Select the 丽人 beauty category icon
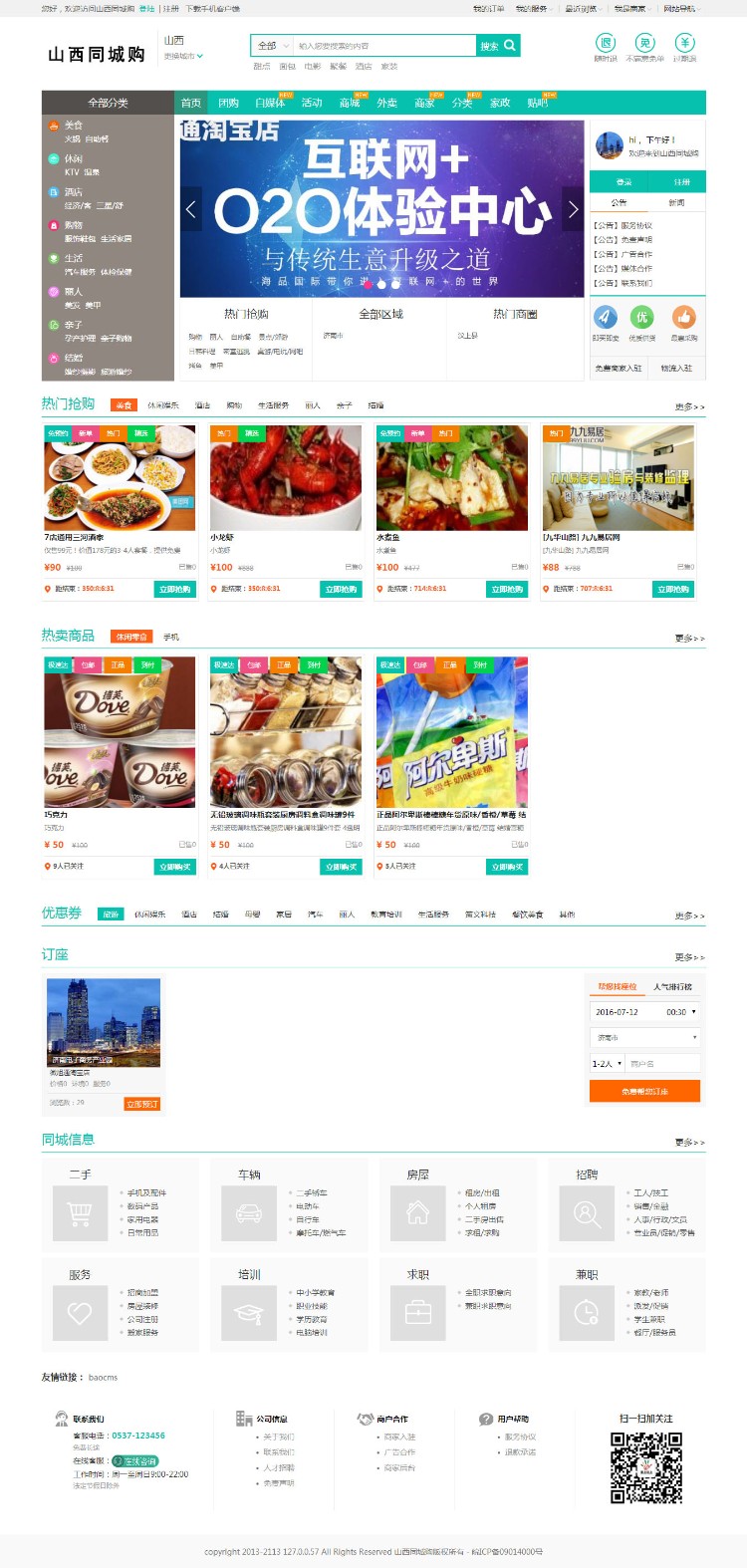The width and height of the screenshot is (747, 1568). [54, 292]
